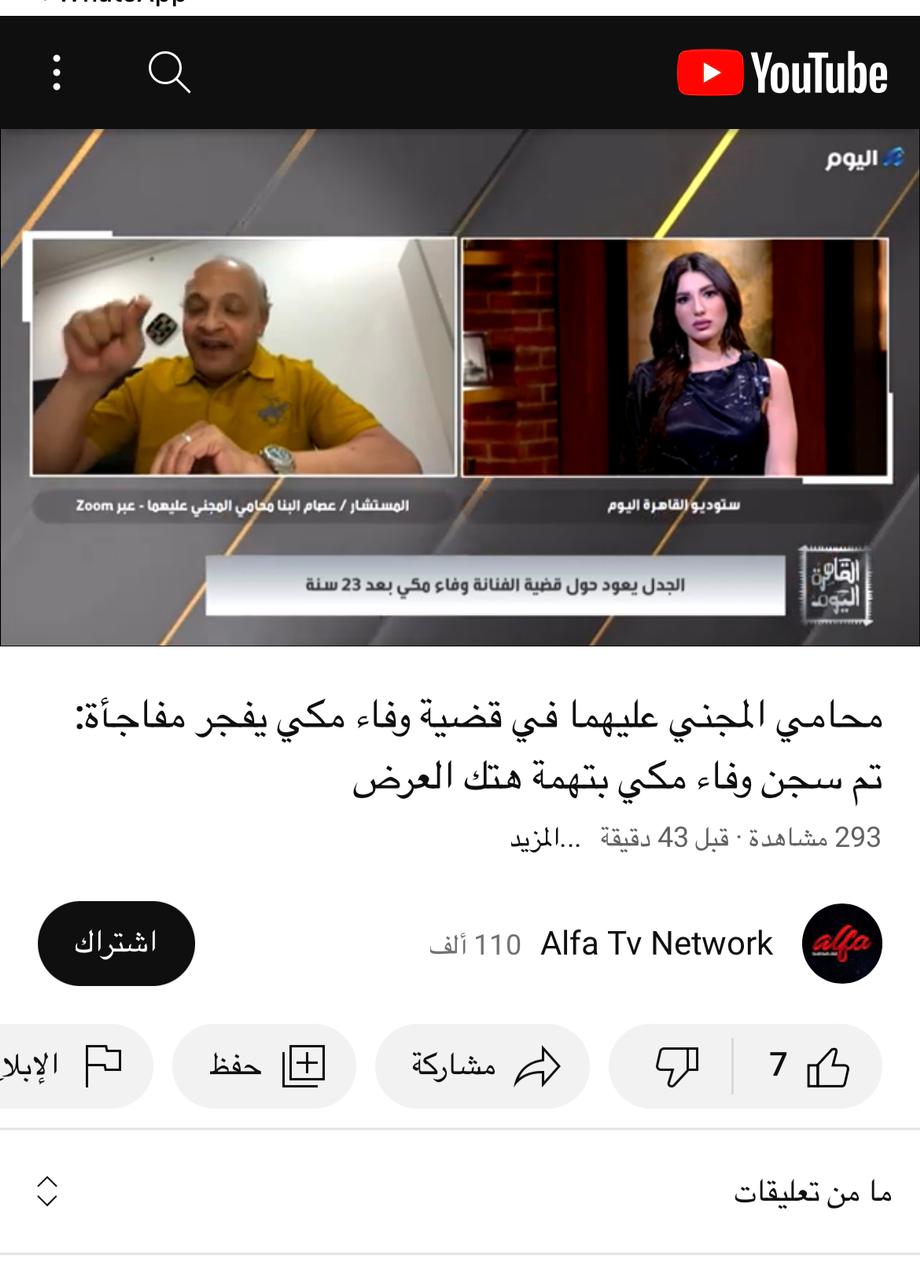920x1280 pixels.
Task: Open the three-dot overflow menu
Action: (57, 73)
